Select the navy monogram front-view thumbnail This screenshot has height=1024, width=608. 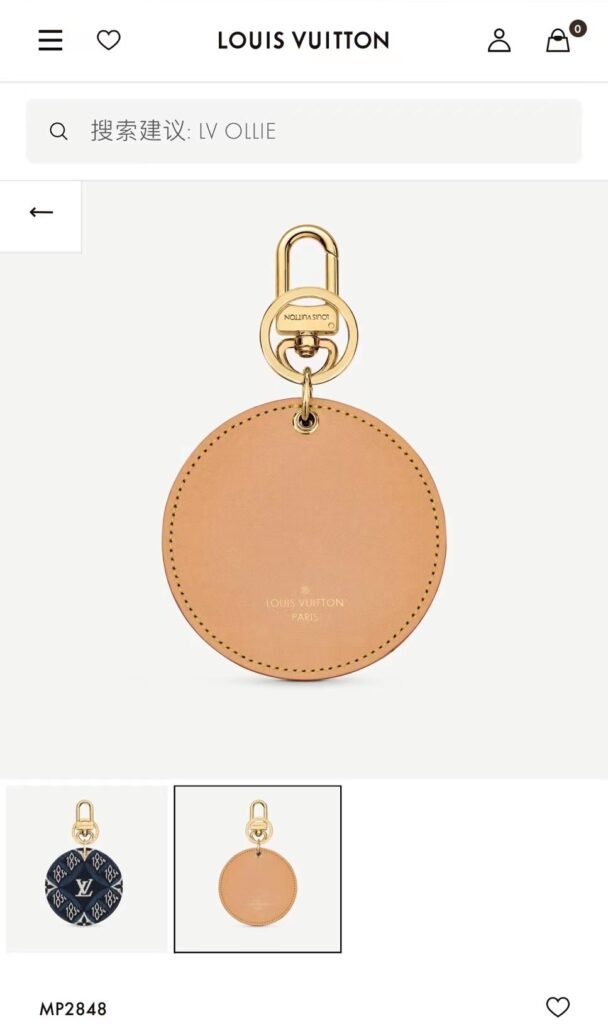[x=85, y=868]
